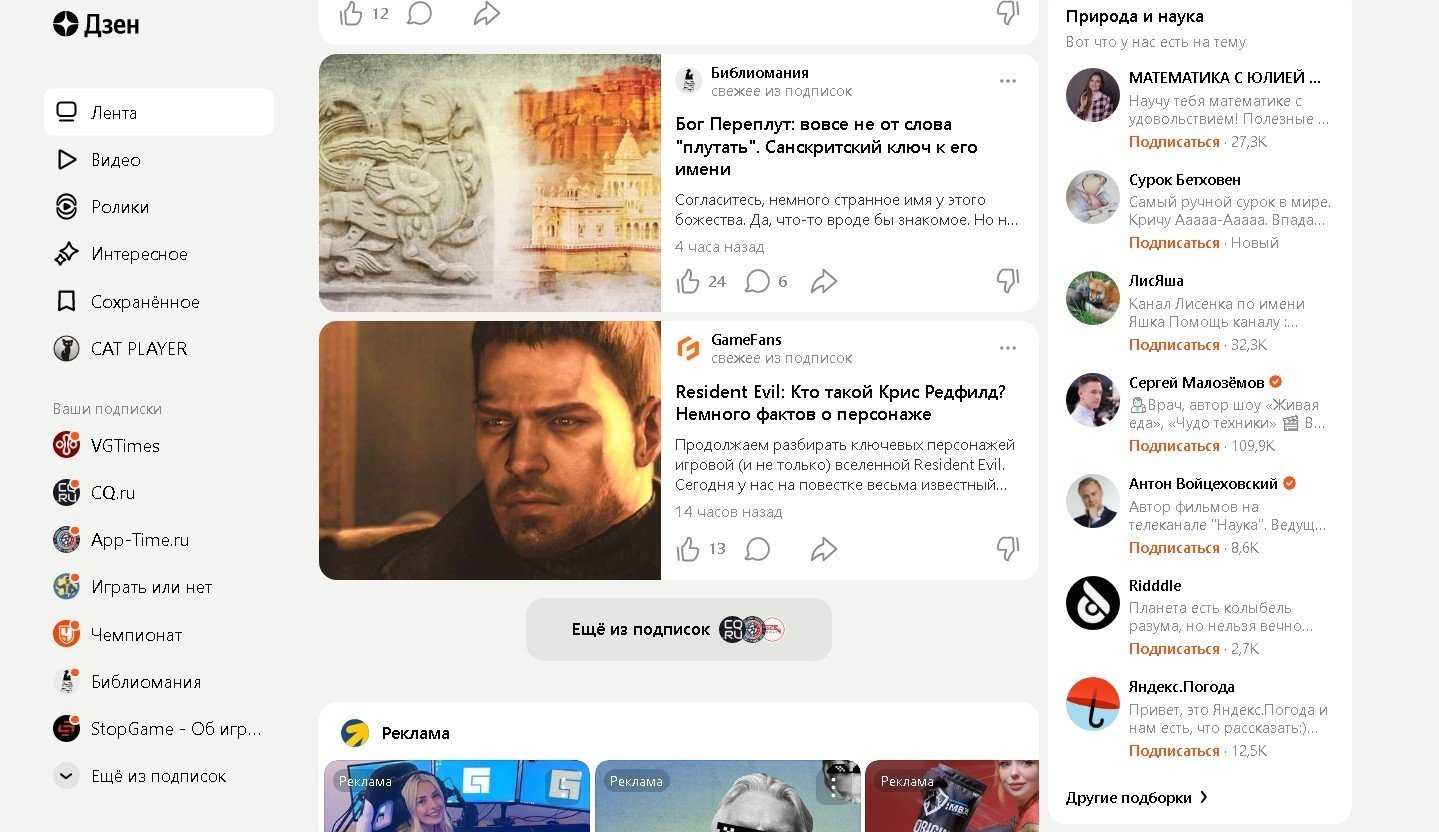Image resolution: width=1439 pixels, height=832 pixels.
Task: Open the Интересное section
Action: tap(139, 254)
